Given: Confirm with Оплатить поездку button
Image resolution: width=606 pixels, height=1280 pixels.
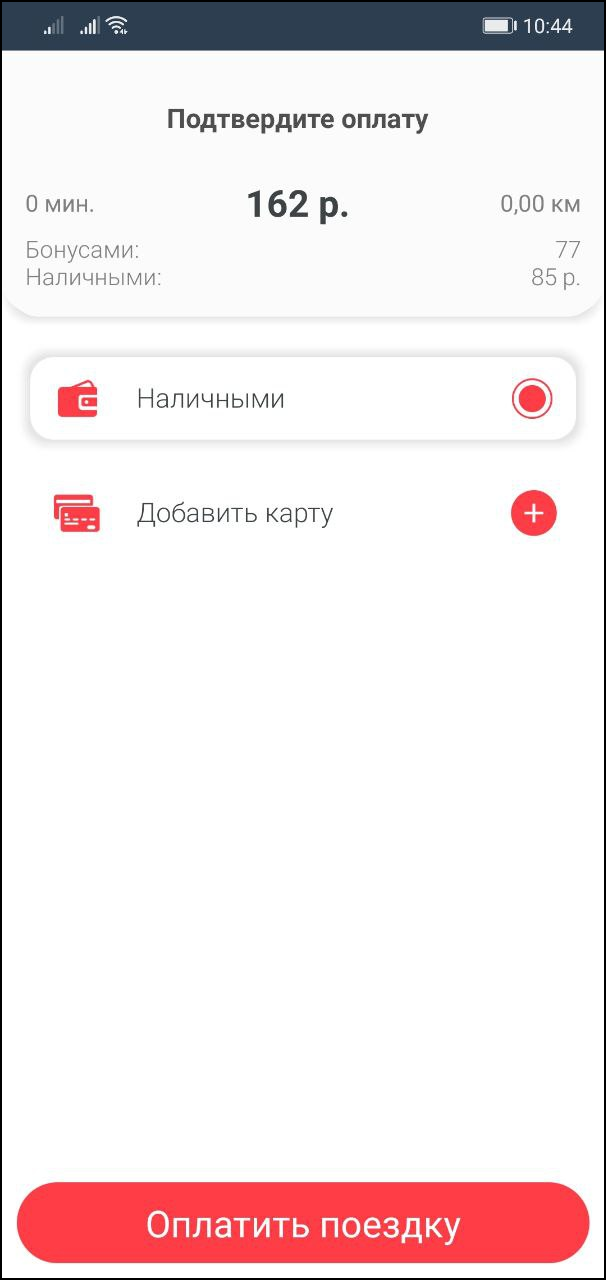Looking at the screenshot, I should pos(303,1224).
